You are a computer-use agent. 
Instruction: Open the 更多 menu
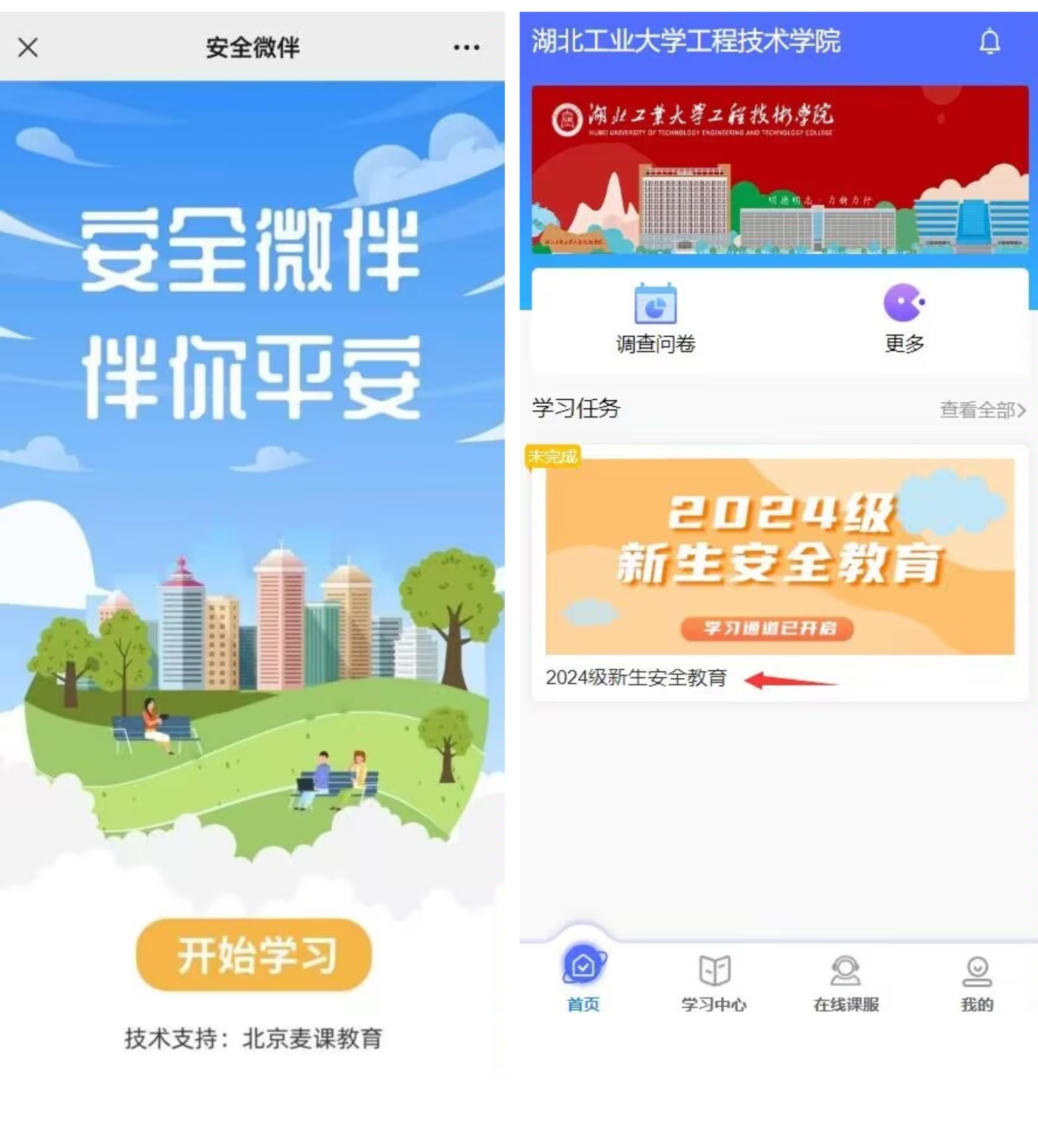[x=904, y=319]
